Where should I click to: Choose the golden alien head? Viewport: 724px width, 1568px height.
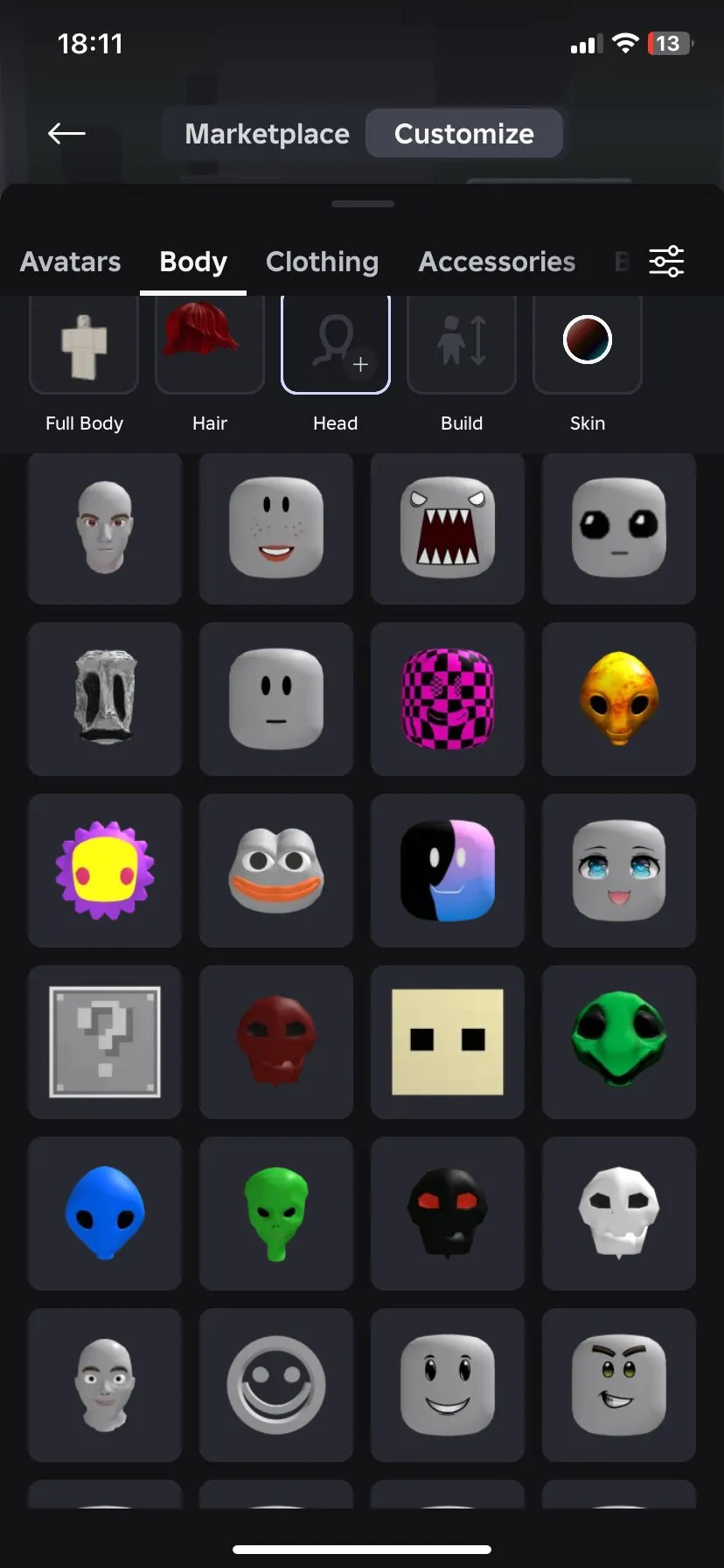pos(619,699)
